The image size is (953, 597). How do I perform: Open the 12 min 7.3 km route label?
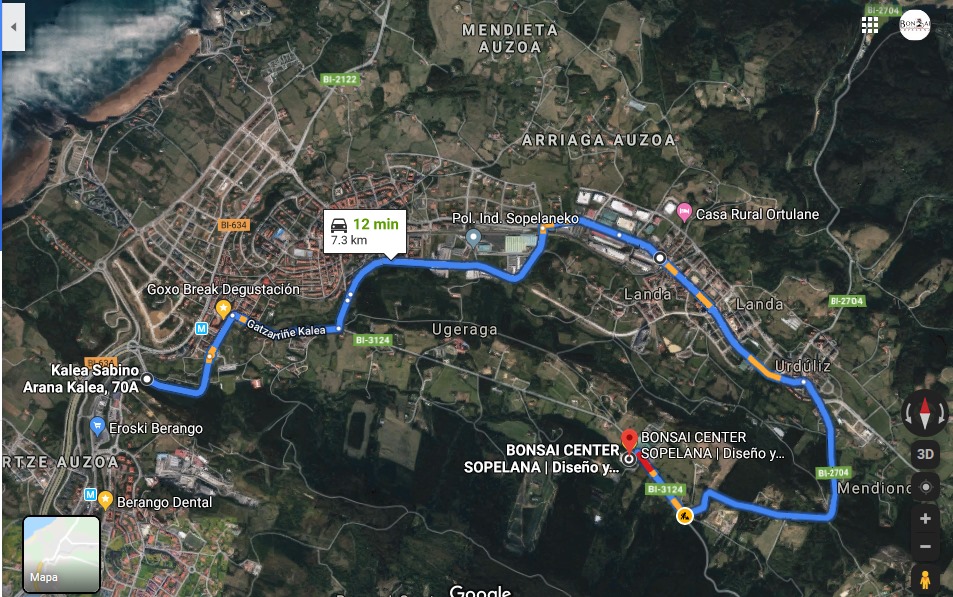(364, 232)
